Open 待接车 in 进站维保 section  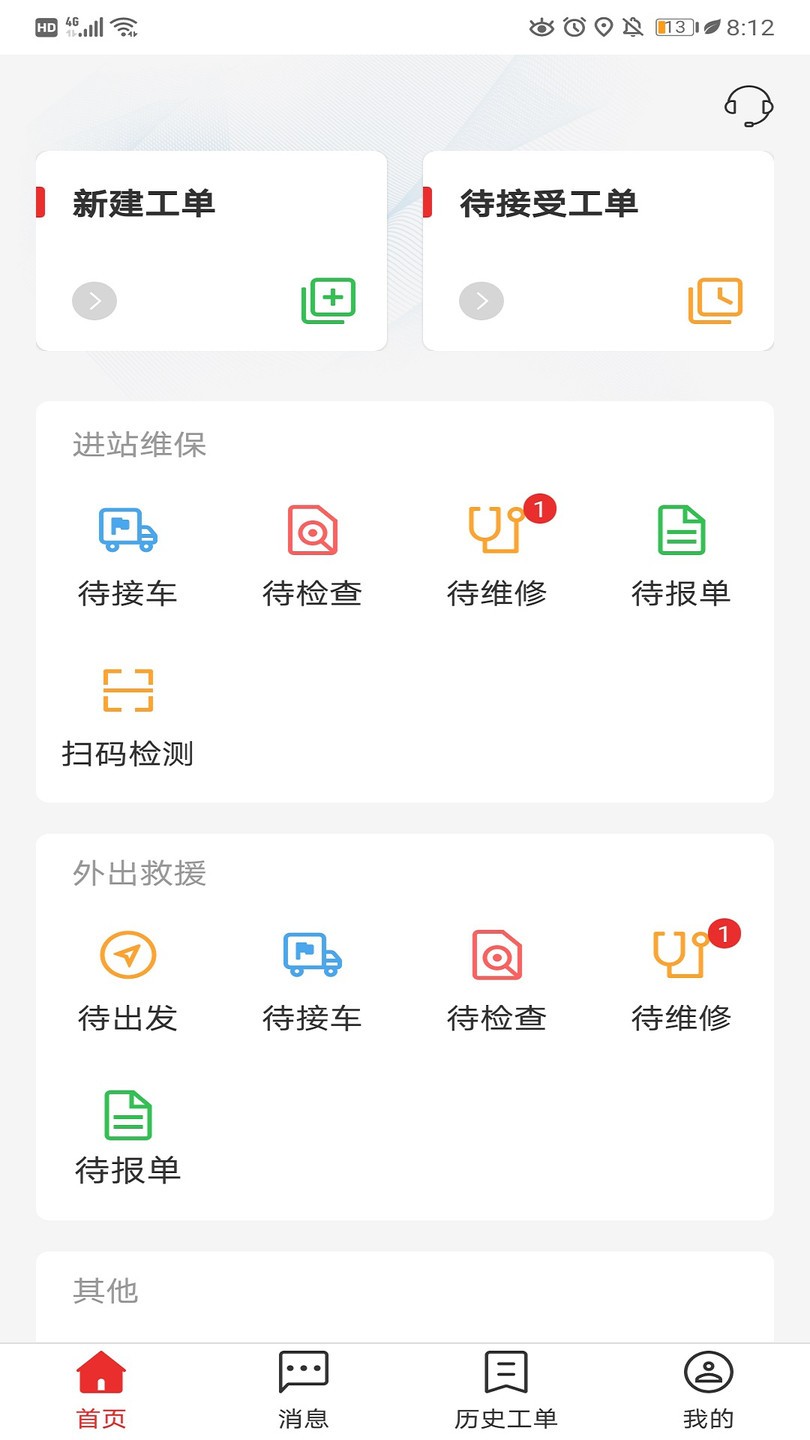coord(128,550)
